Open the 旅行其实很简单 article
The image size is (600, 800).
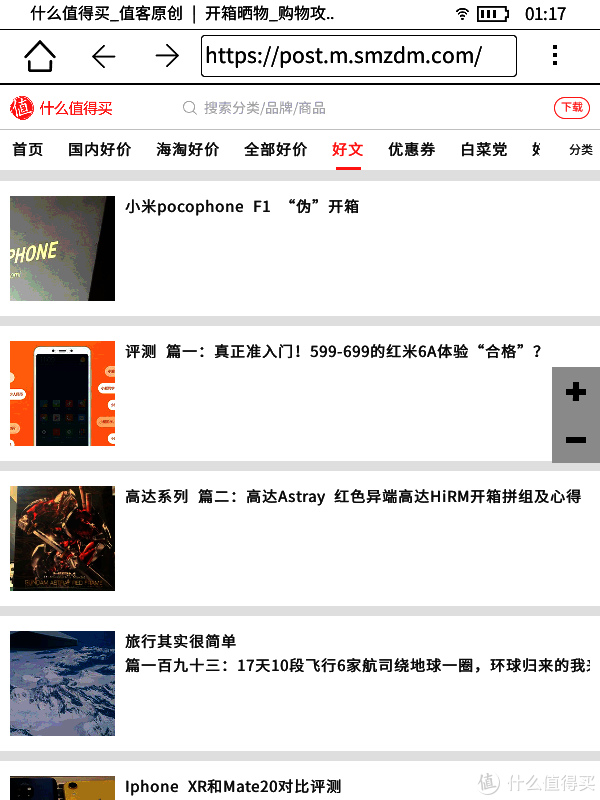click(180, 641)
